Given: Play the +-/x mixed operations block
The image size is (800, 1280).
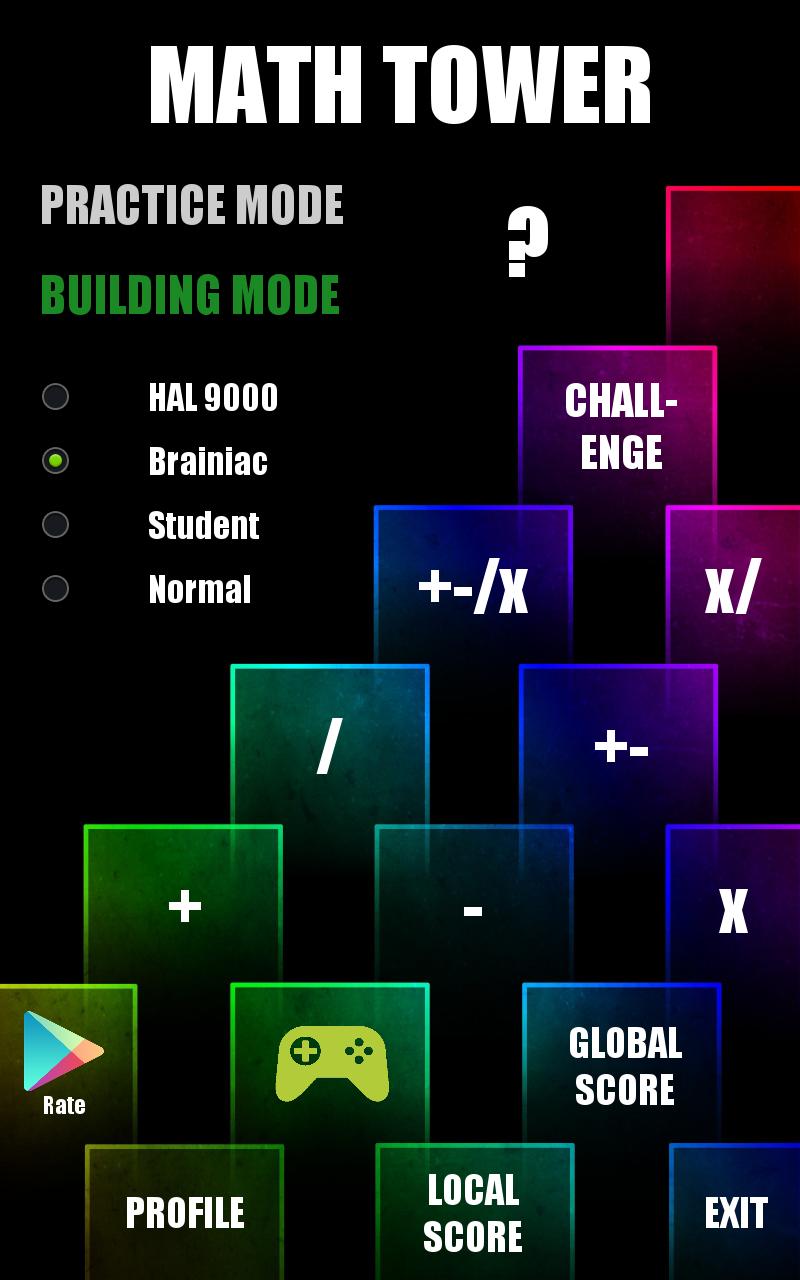Looking at the screenshot, I should 473,588.
